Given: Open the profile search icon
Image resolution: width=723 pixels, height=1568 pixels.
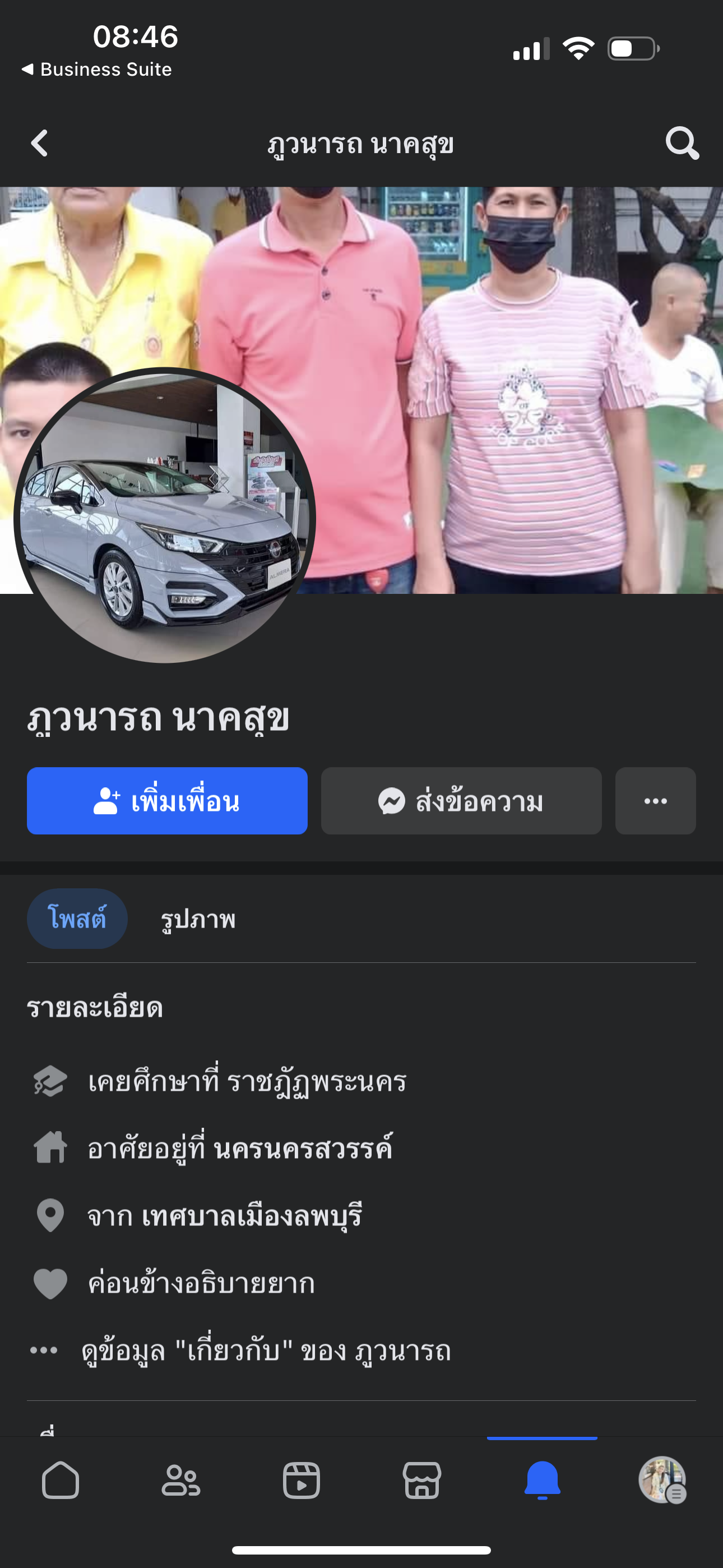Looking at the screenshot, I should coord(682,144).
